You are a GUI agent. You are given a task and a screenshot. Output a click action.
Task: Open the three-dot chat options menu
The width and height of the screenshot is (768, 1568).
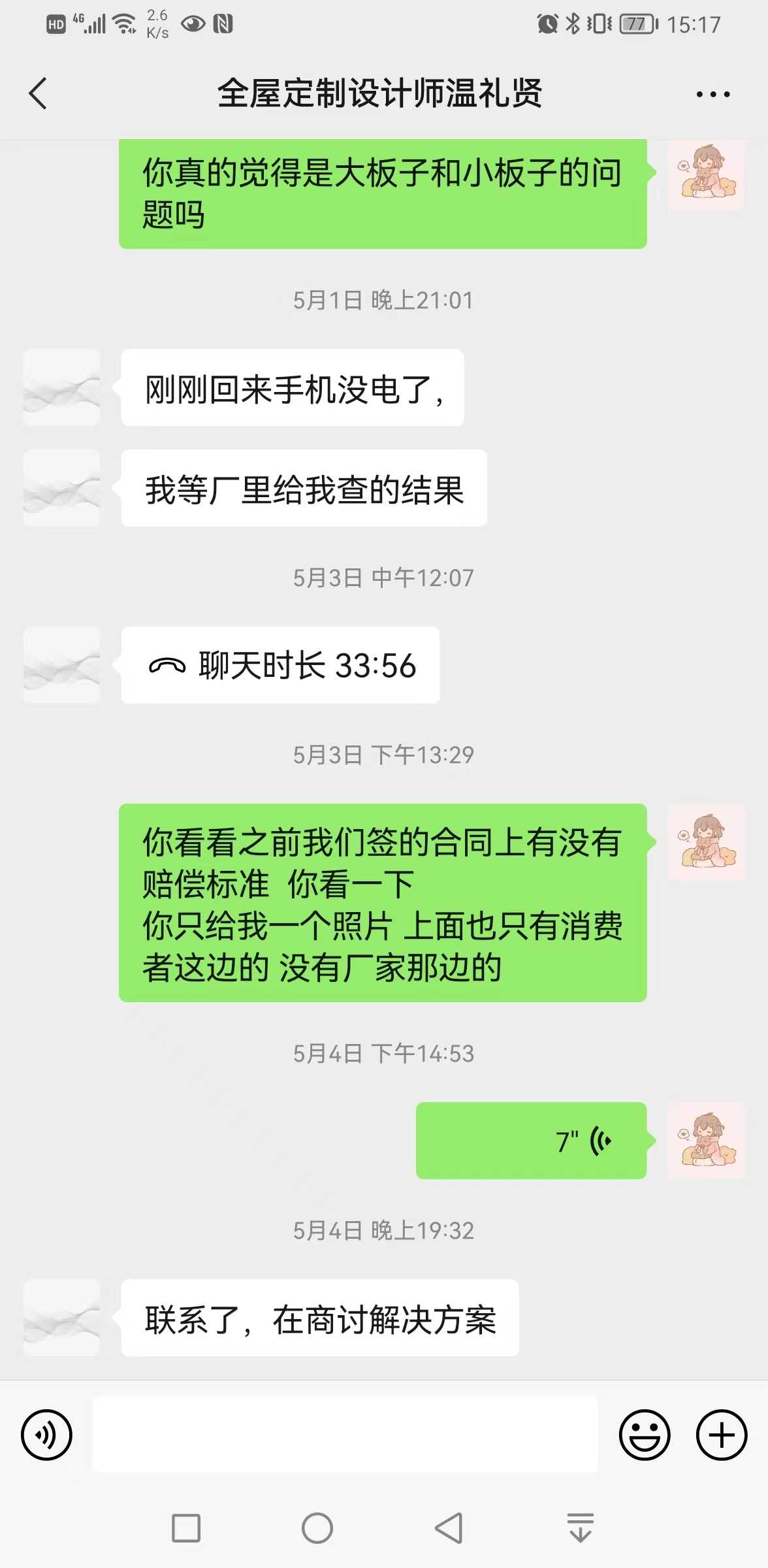(x=712, y=95)
